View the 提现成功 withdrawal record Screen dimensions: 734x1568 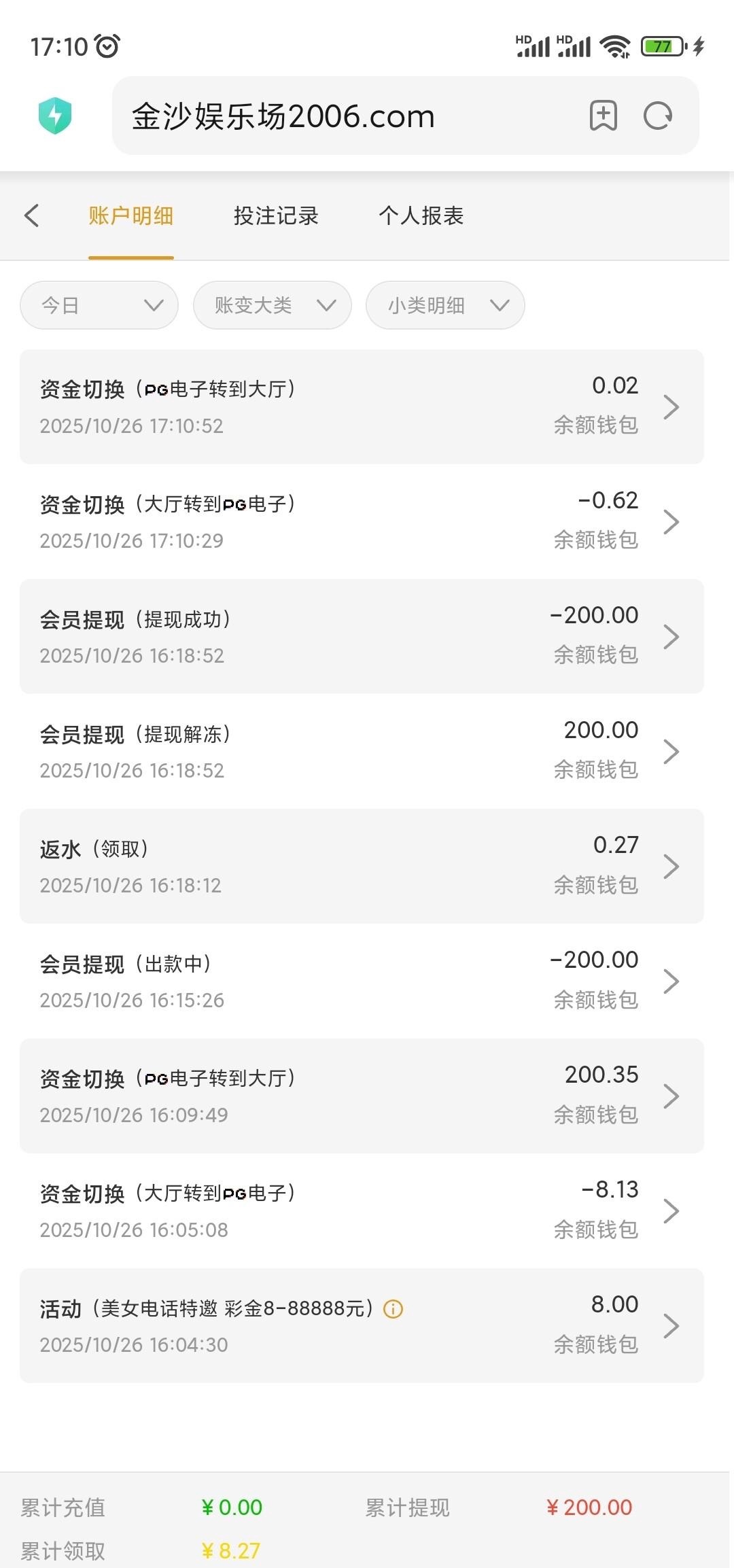(362, 636)
